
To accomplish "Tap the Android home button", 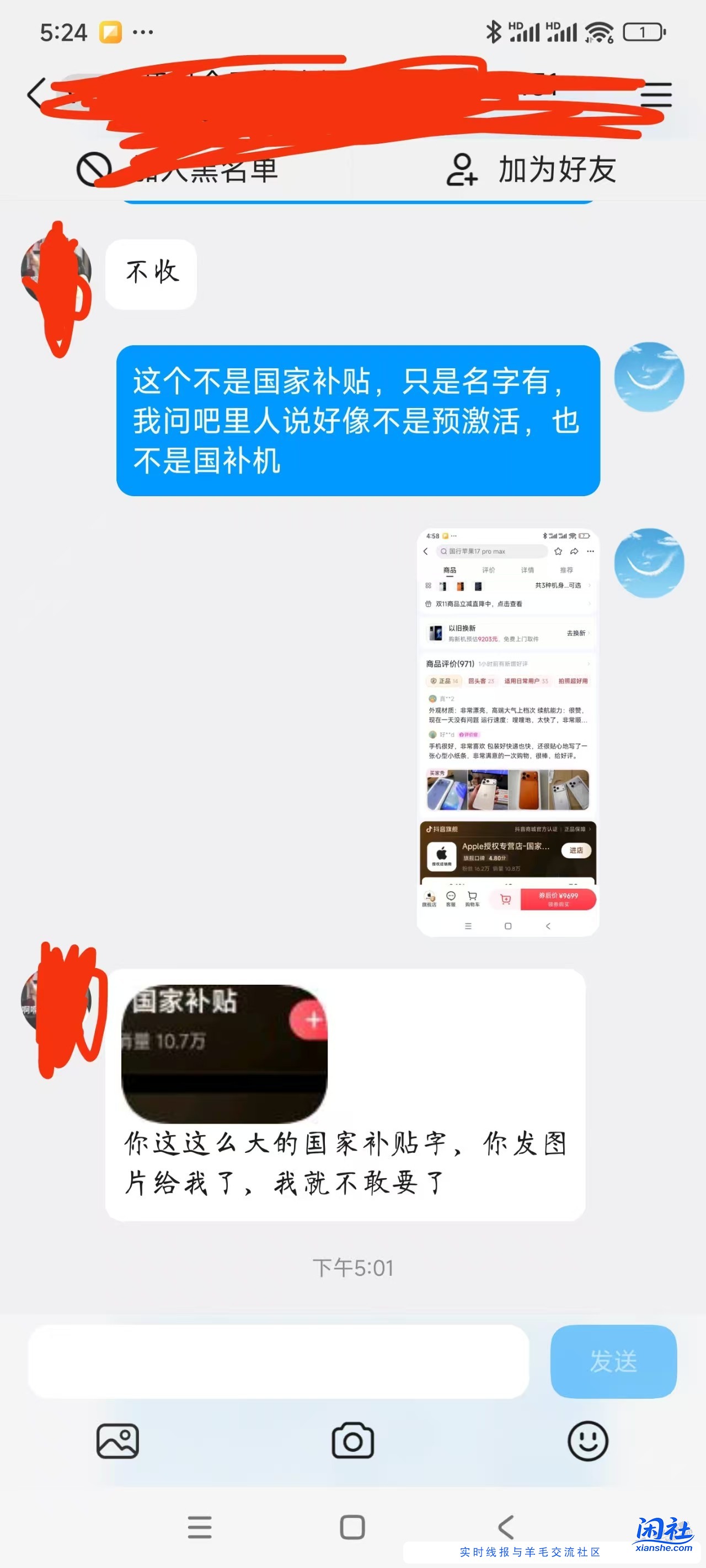I will [x=352, y=1526].
